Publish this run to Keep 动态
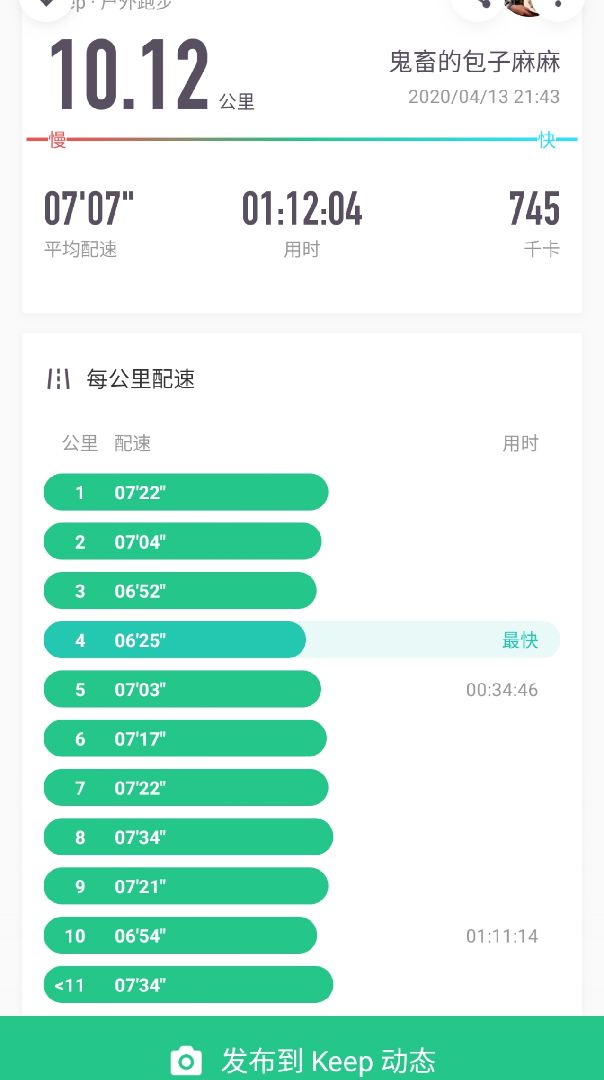This screenshot has height=1080, width=604. click(x=302, y=1048)
